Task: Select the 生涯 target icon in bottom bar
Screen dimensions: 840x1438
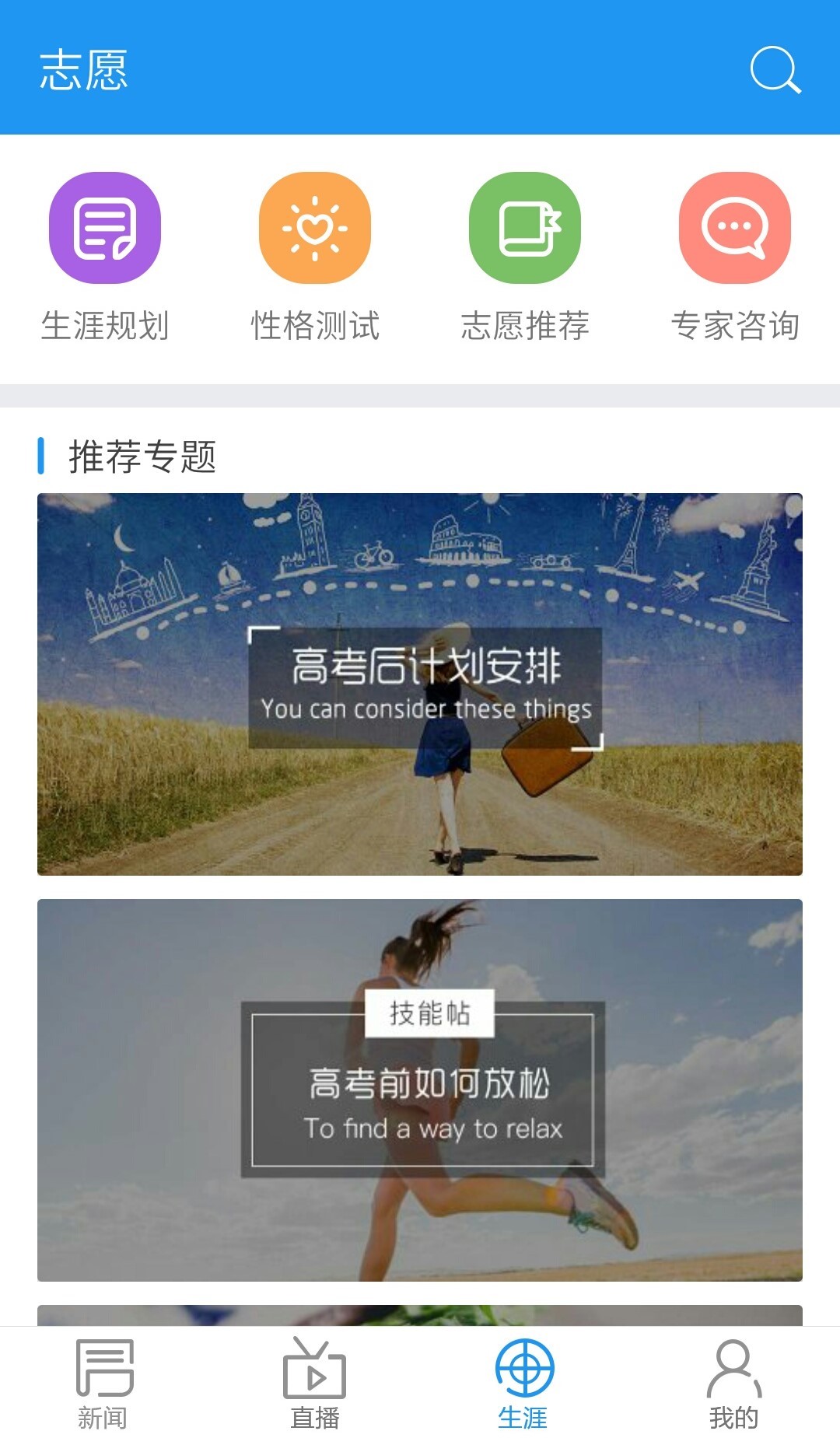Action: (525, 1371)
